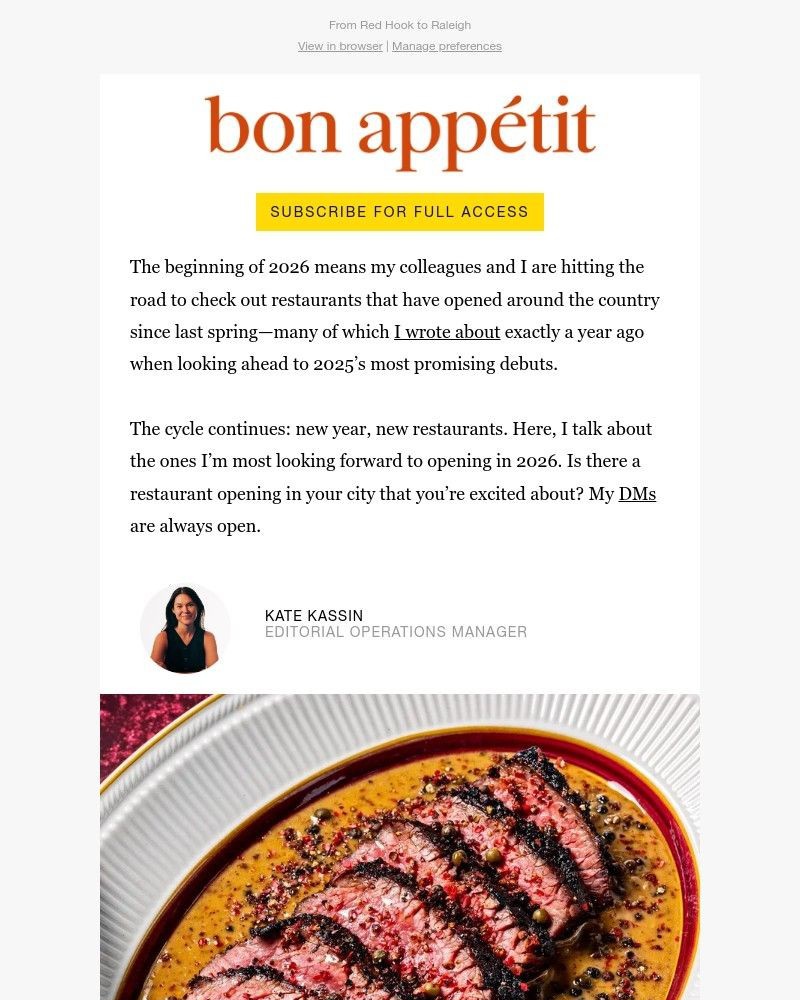Click the 'From Red Hook to Raleigh' preheader
The width and height of the screenshot is (800, 1000).
400,25
